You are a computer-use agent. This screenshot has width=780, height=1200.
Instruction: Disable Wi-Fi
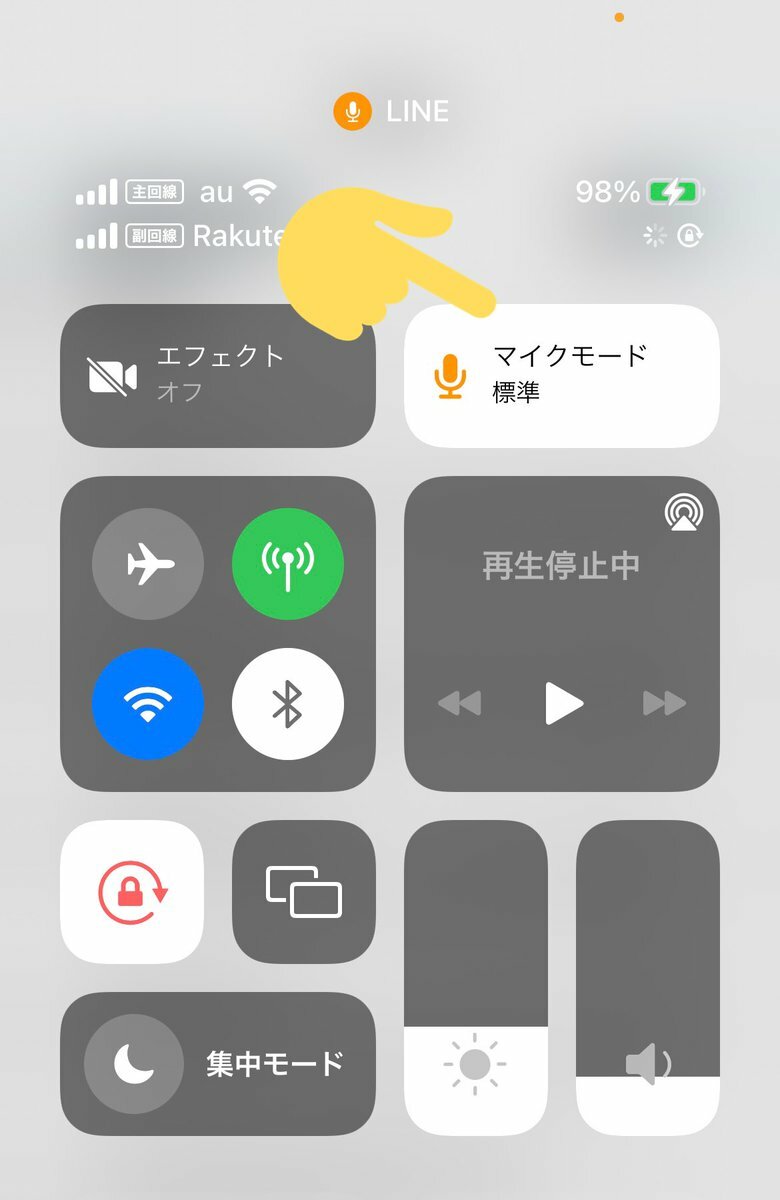148,704
